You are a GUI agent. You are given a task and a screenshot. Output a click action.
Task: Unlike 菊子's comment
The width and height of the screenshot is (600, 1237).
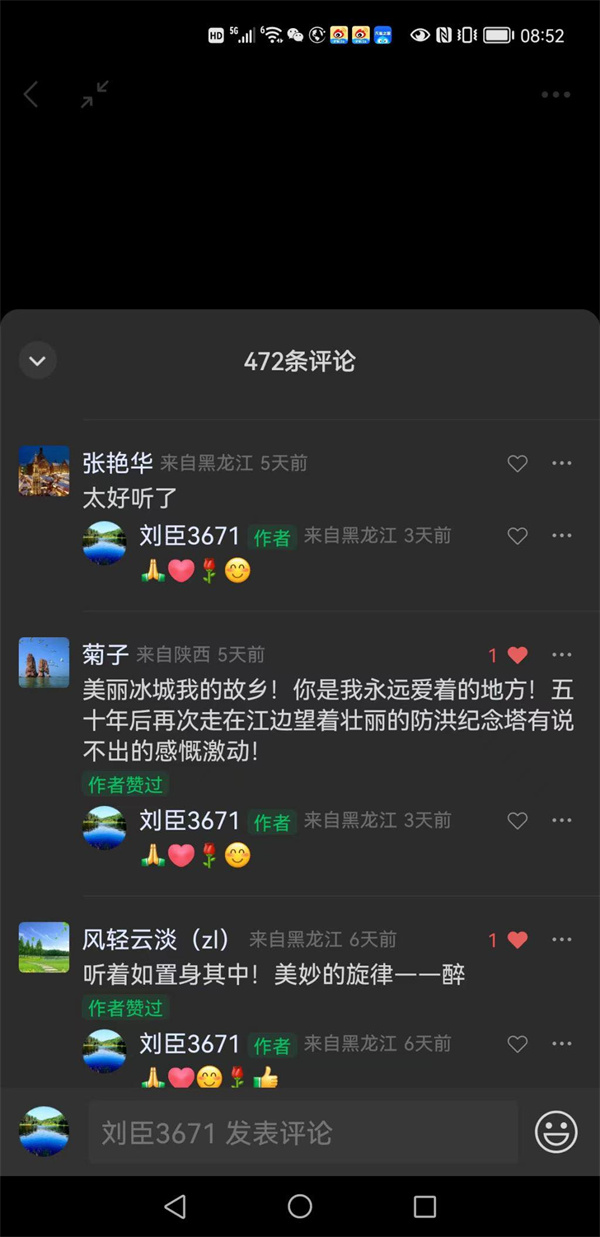[x=517, y=655]
